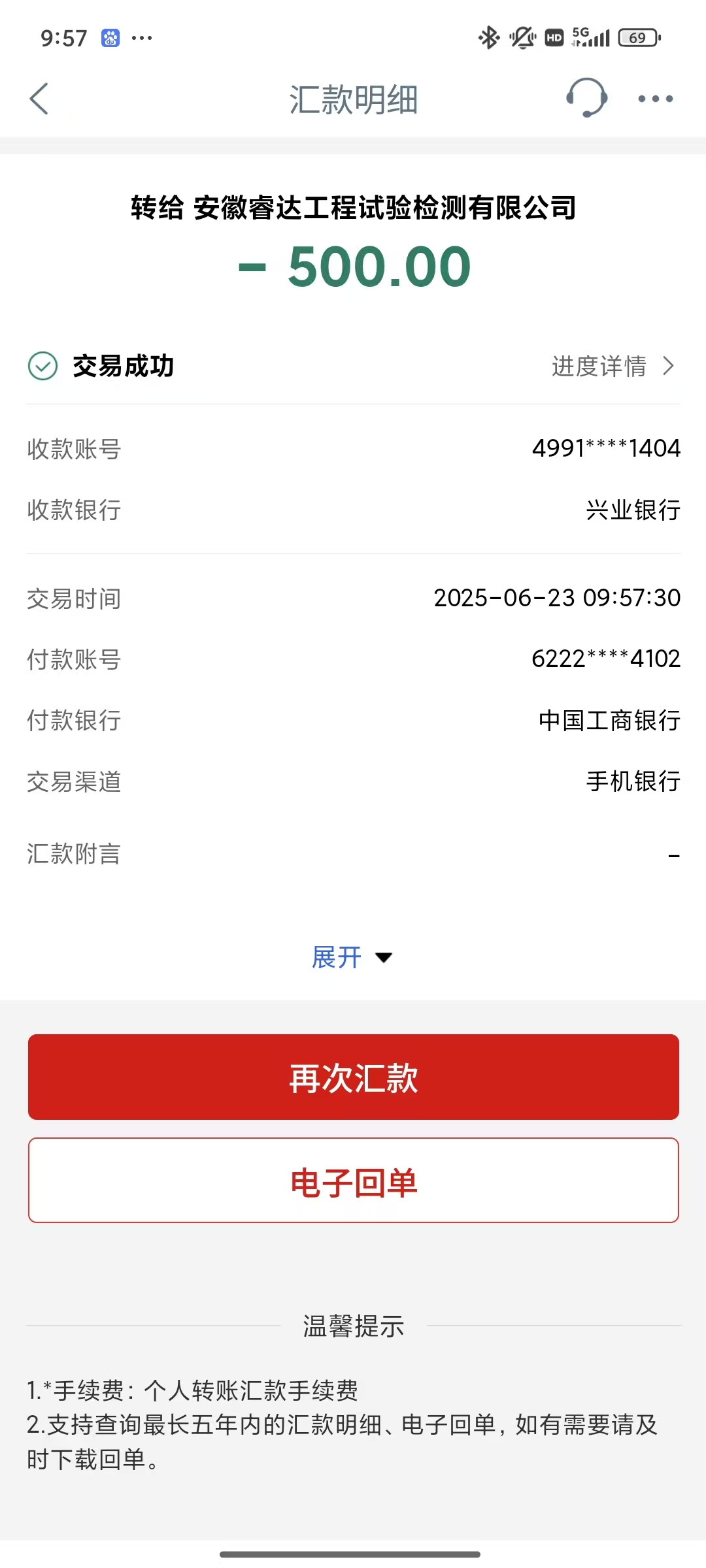View 进度详情 for this transfer
Viewport: 706px width, 1568px height.
click(612, 366)
